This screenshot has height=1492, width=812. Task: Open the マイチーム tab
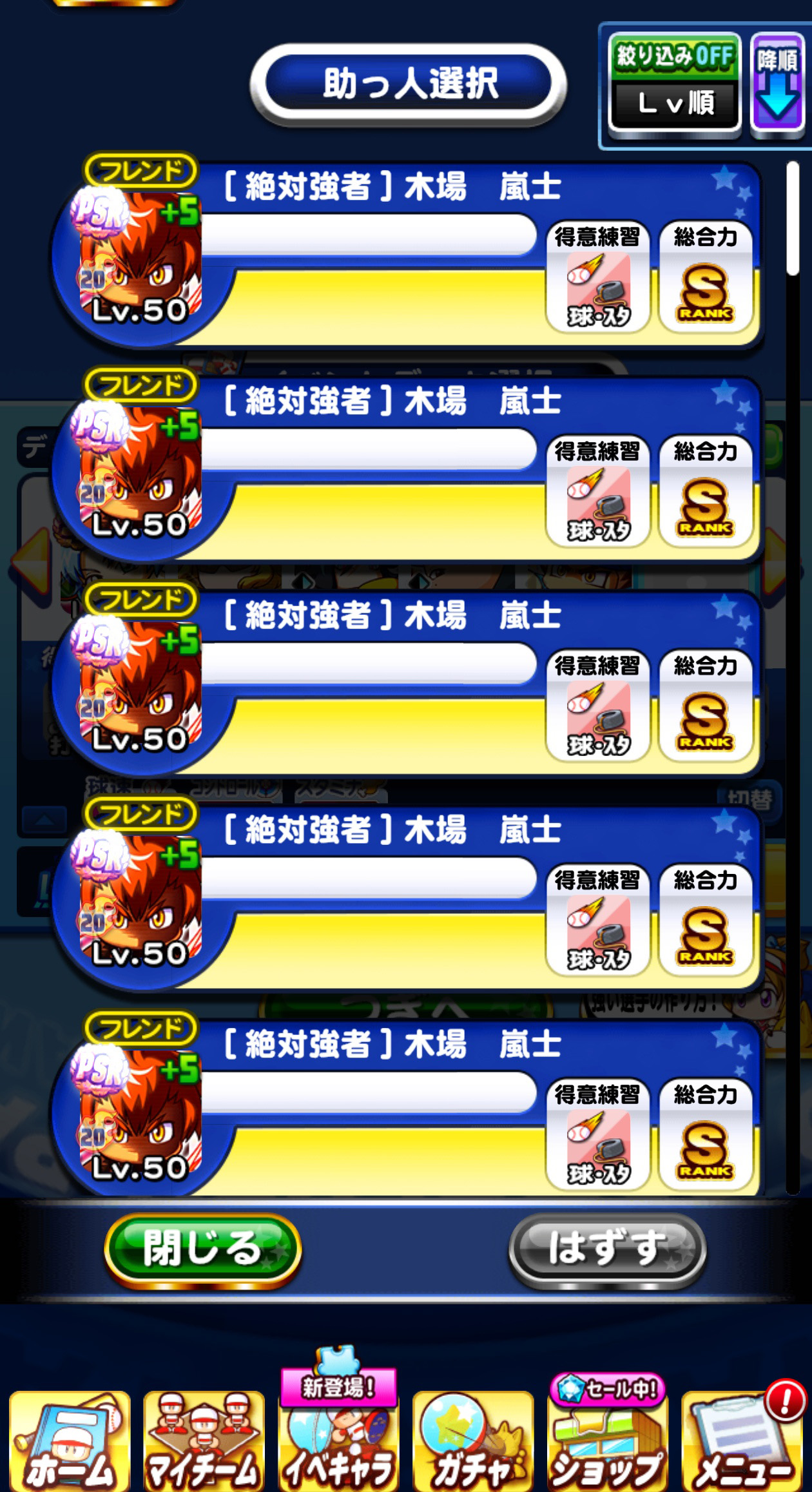coord(204,1440)
